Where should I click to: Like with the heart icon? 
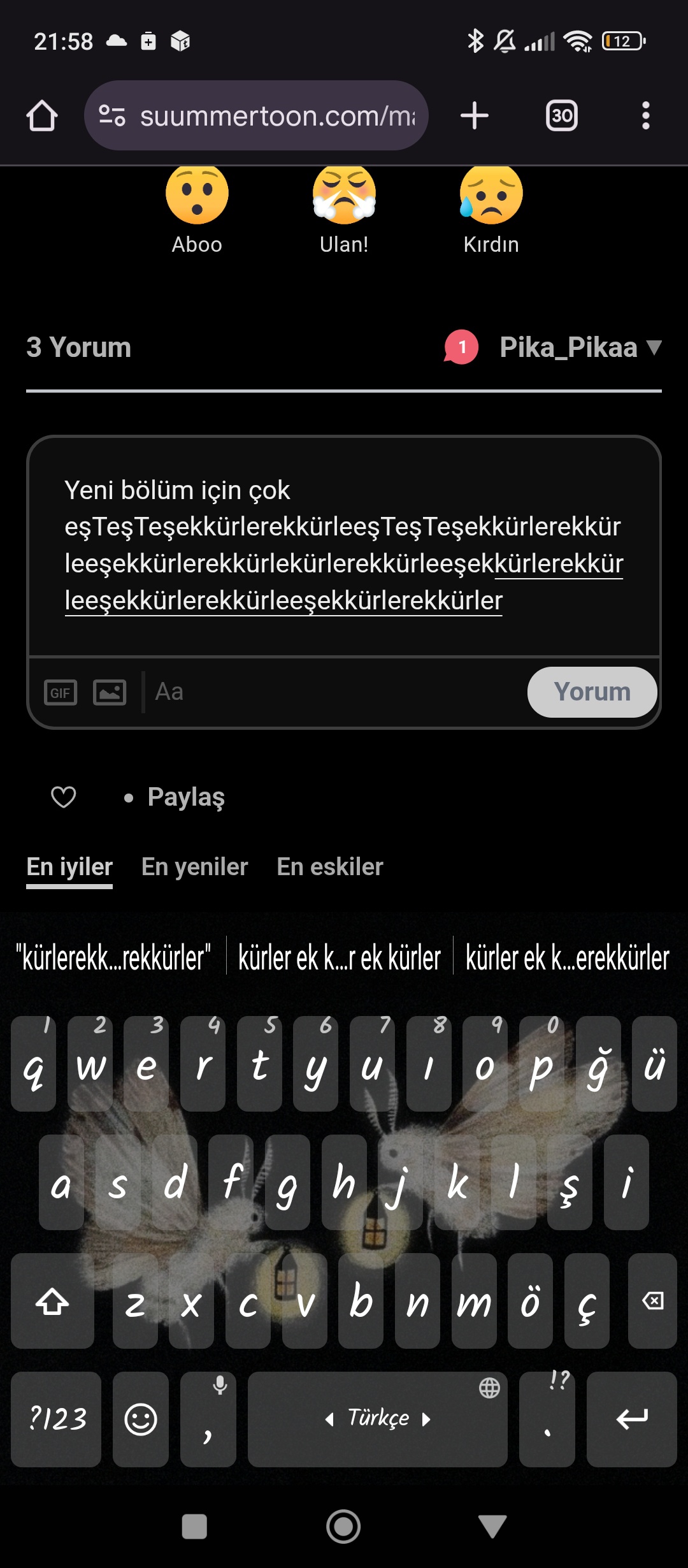click(64, 797)
